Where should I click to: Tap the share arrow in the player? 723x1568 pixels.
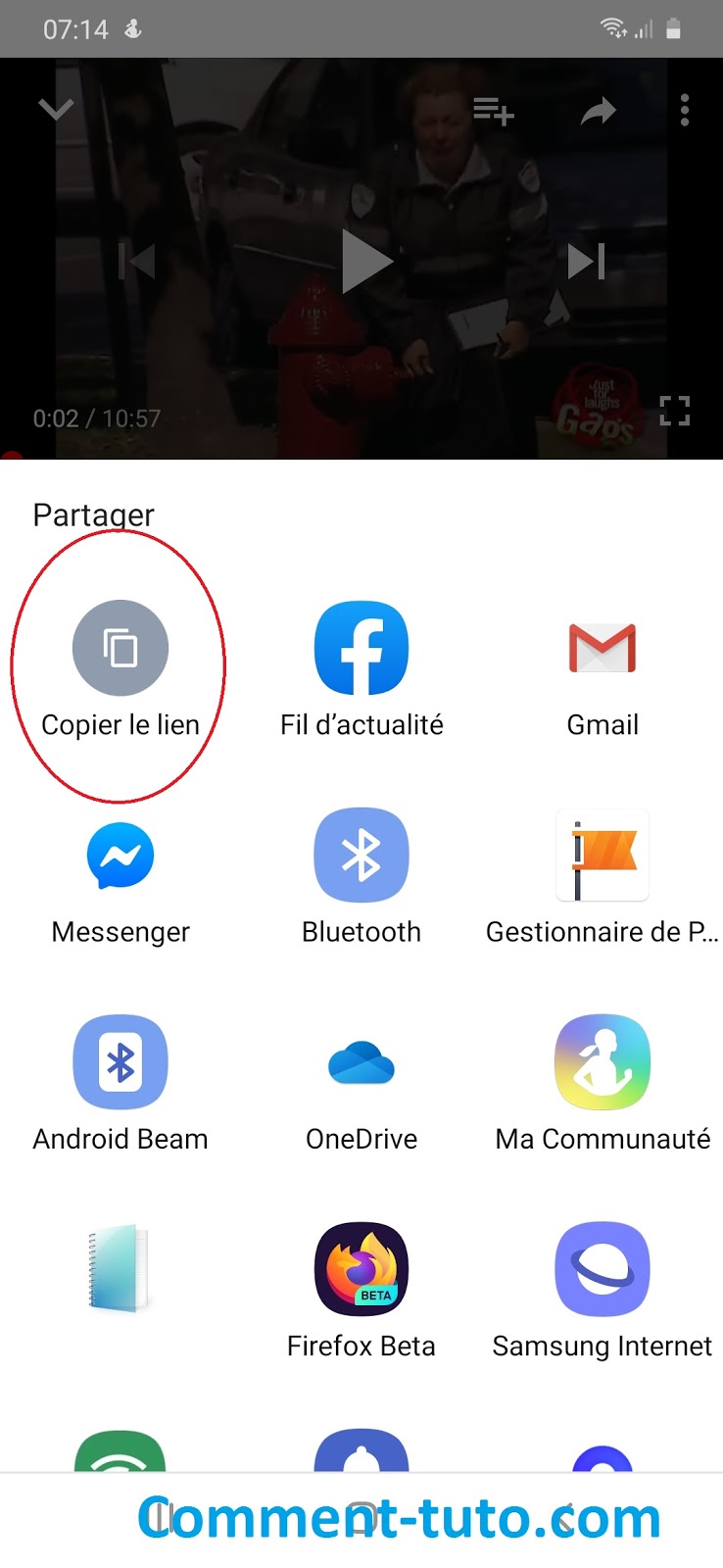(599, 111)
